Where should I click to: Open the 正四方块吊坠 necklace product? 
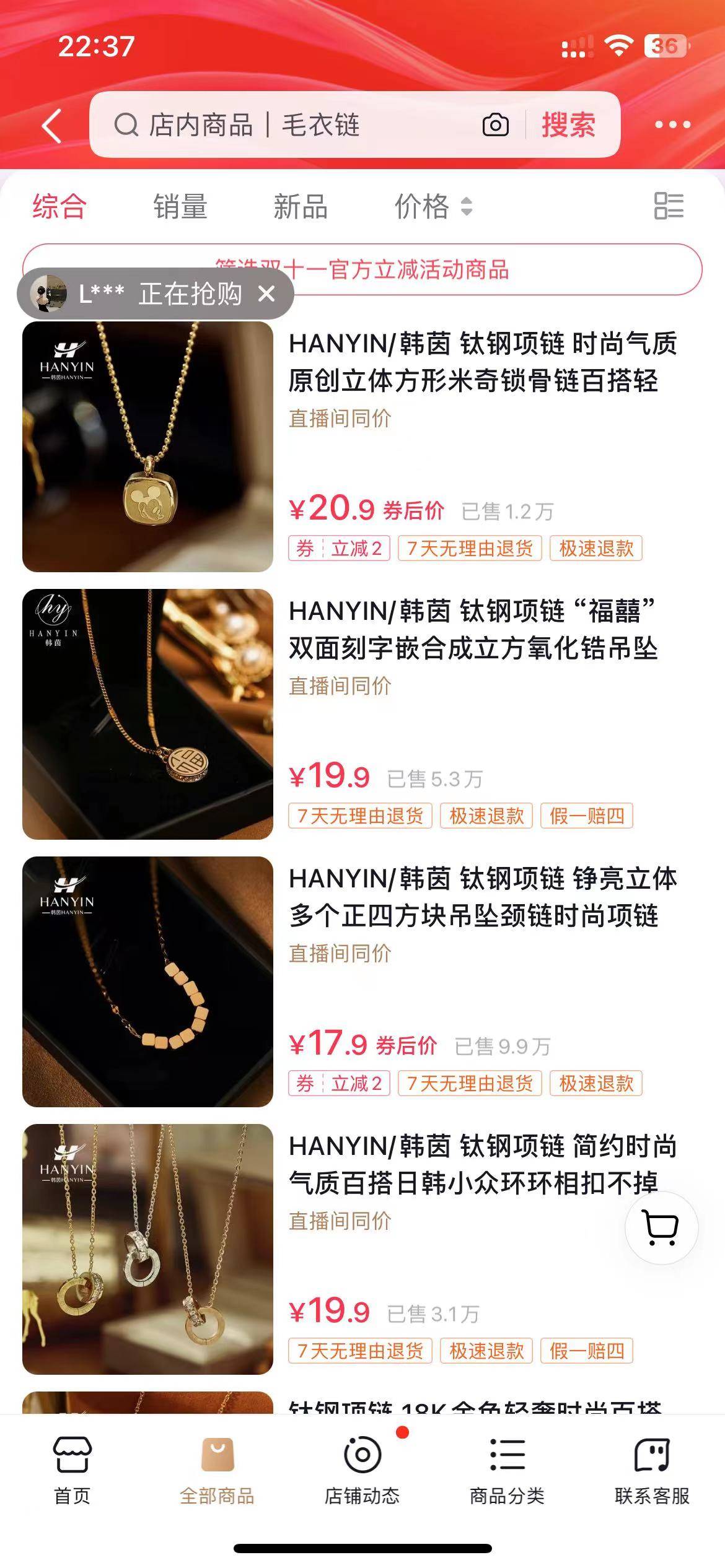pos(482,897)
